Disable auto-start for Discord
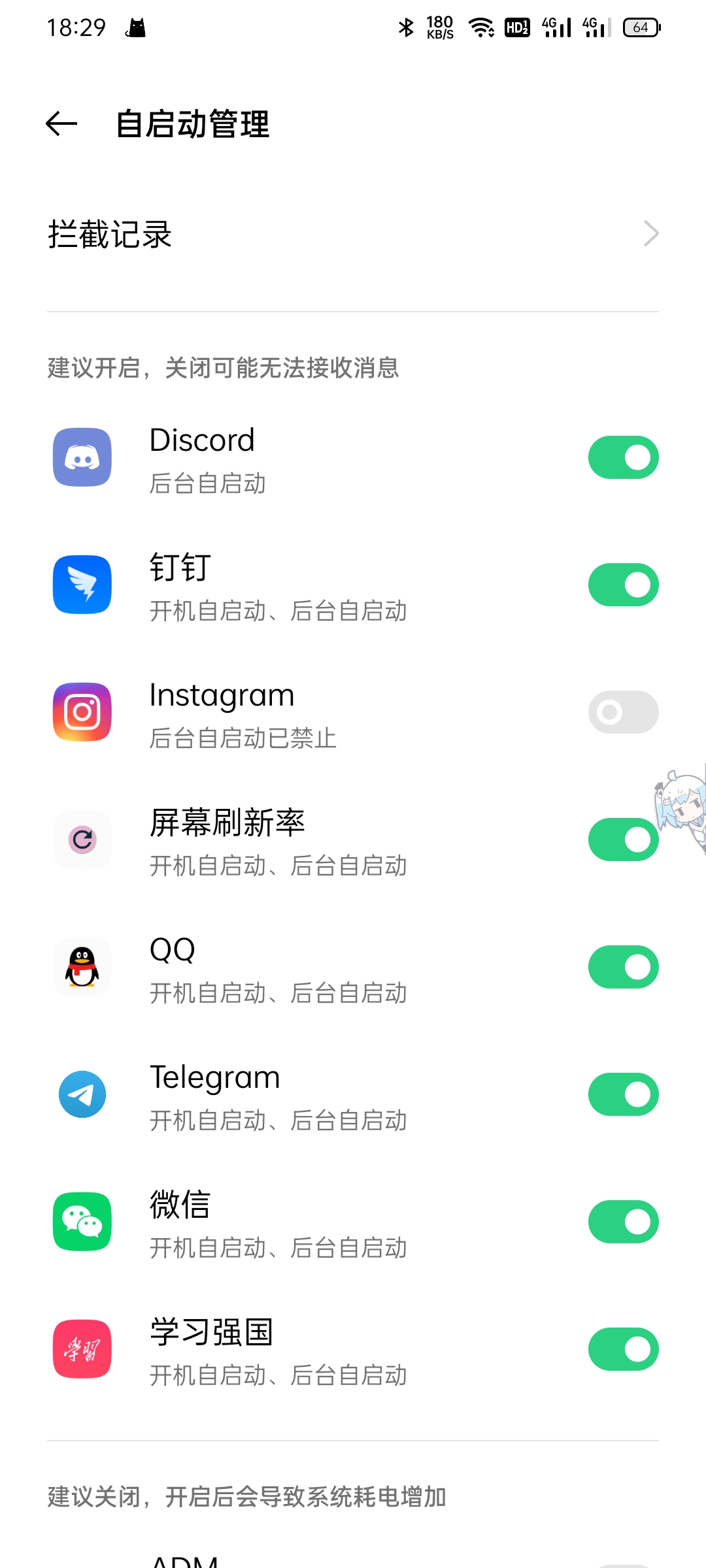This screenshot has height=1568, width=706. click(x=623, y=457)
